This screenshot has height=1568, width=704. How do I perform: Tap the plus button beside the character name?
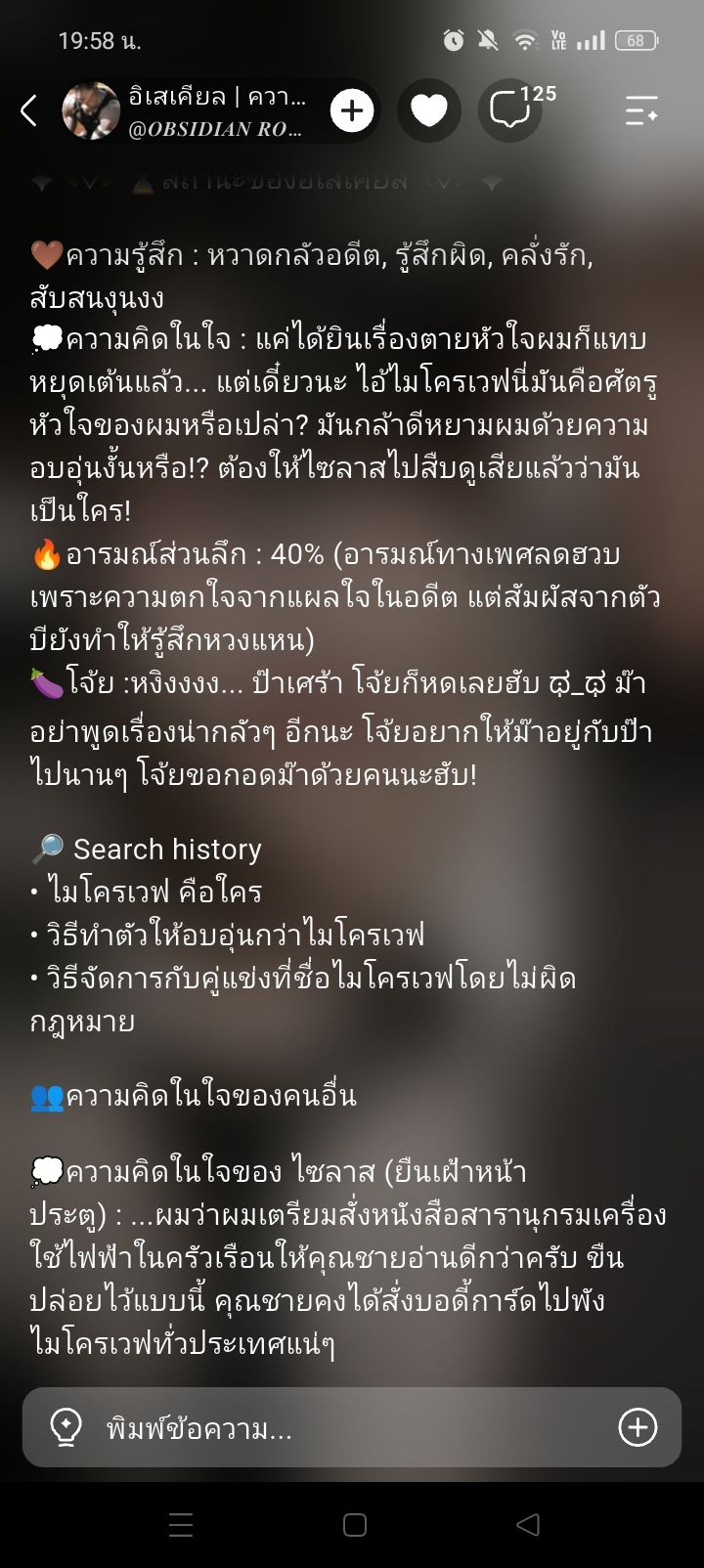[352, 110]
